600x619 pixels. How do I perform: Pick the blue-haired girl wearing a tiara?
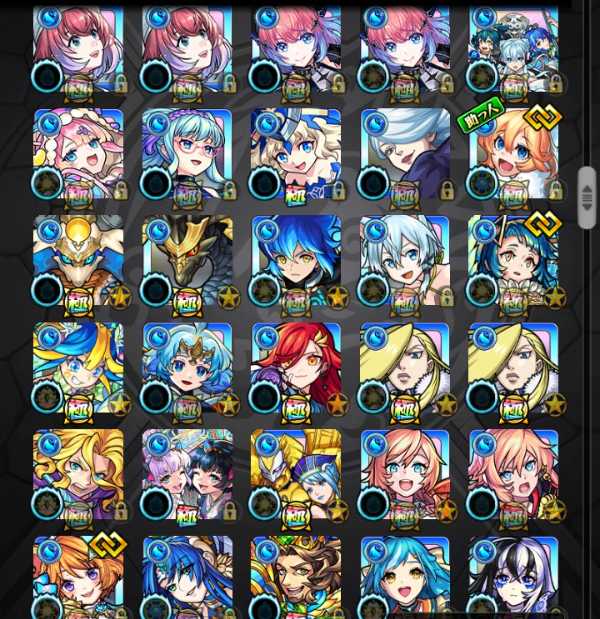[187, 369]
